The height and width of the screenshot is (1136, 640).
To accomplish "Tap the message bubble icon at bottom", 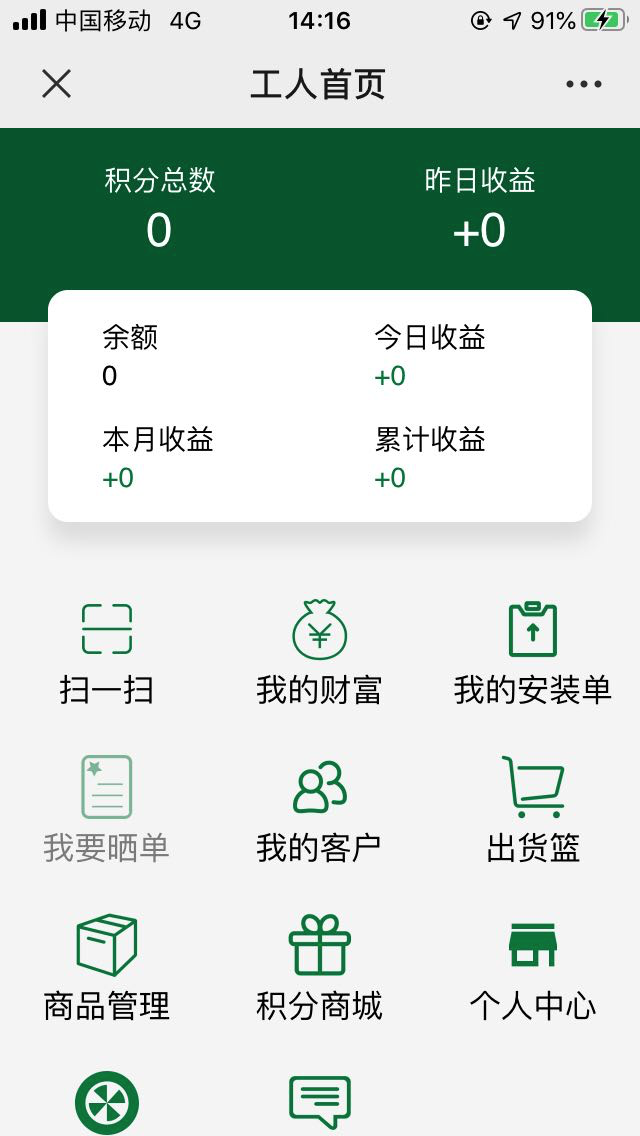I will pos(320,1103).
